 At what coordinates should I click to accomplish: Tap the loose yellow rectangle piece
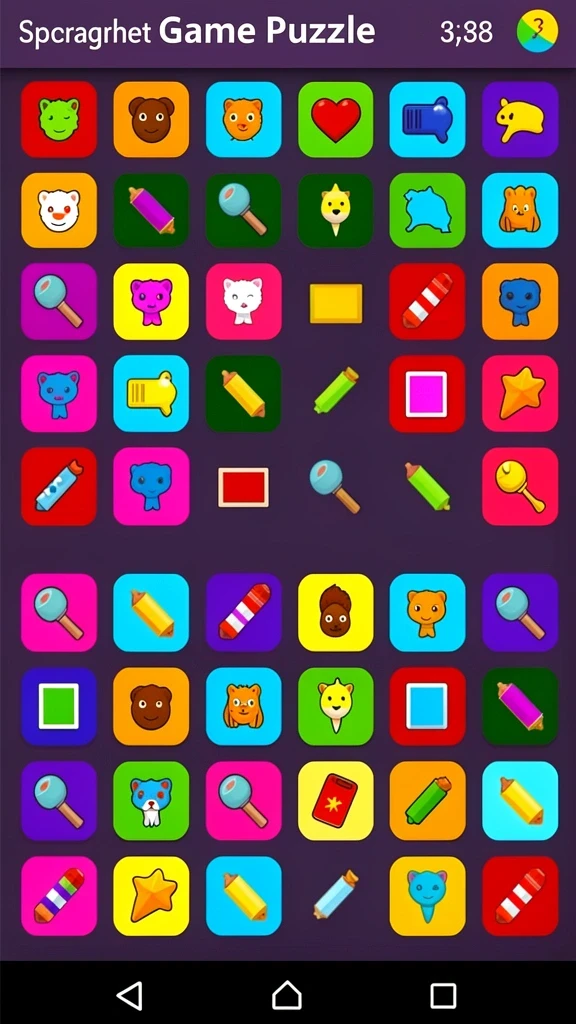(x=336, y=303)
